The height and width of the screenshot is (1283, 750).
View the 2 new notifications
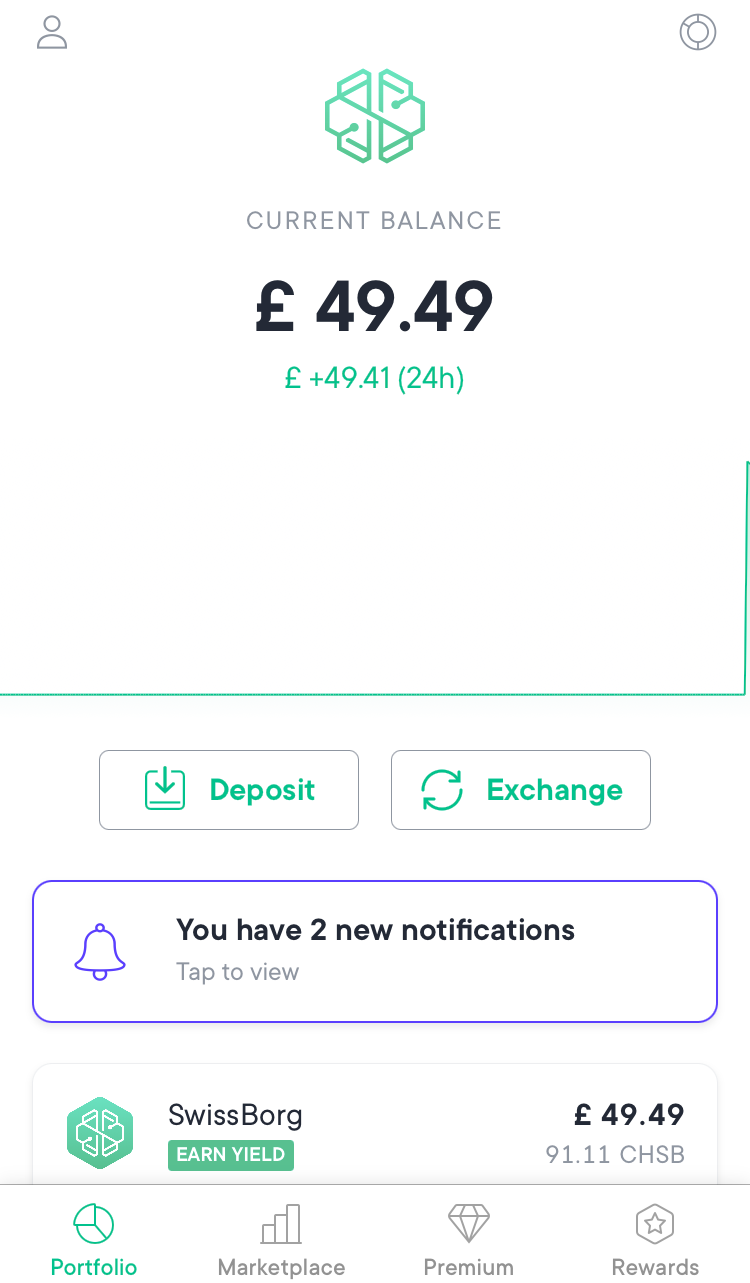pos(375,951)
